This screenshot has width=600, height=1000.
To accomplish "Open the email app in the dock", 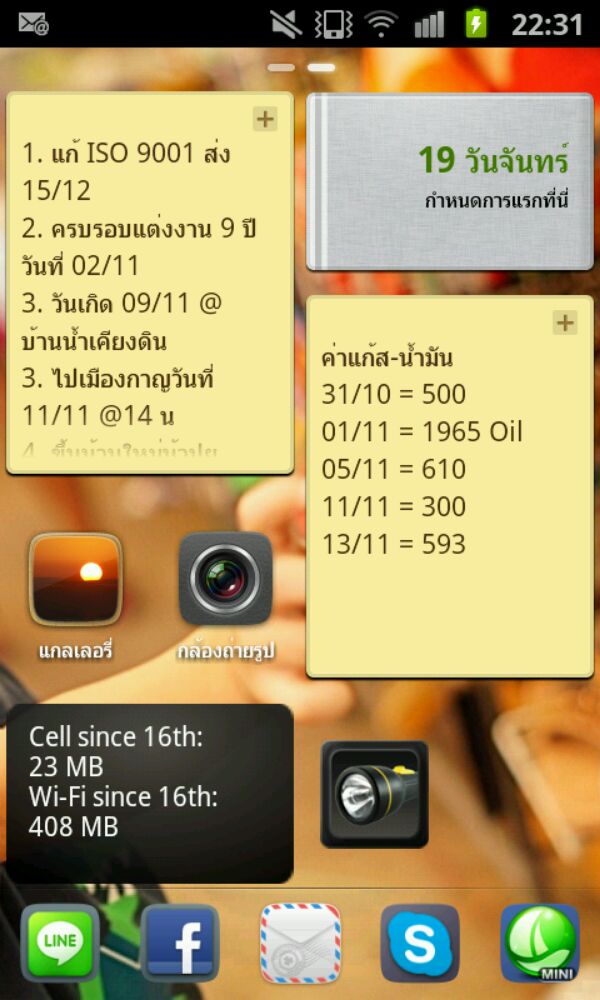I will tap(300, 944).
